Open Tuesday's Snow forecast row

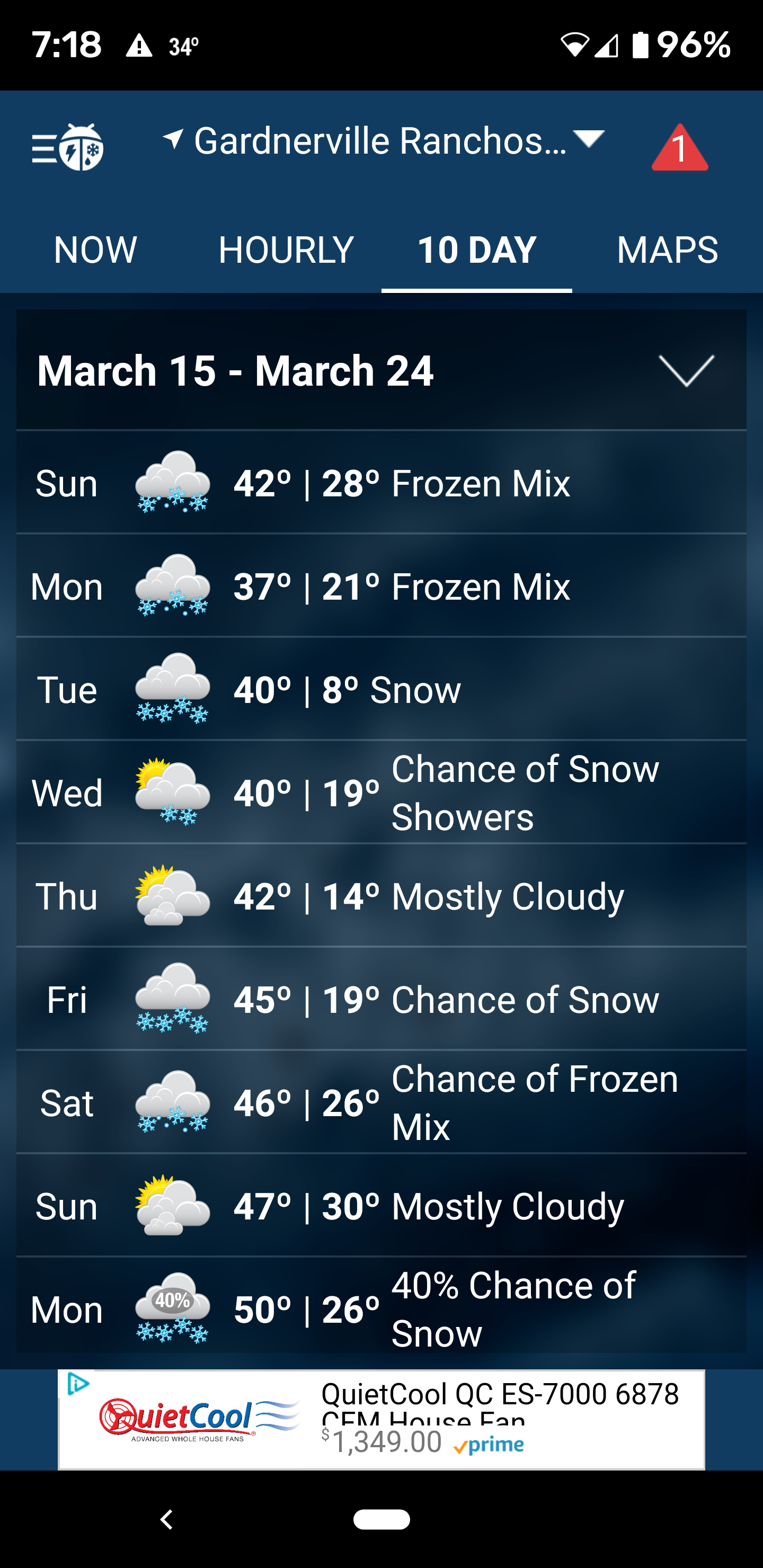pyautogui.click(x=381, y=690)
